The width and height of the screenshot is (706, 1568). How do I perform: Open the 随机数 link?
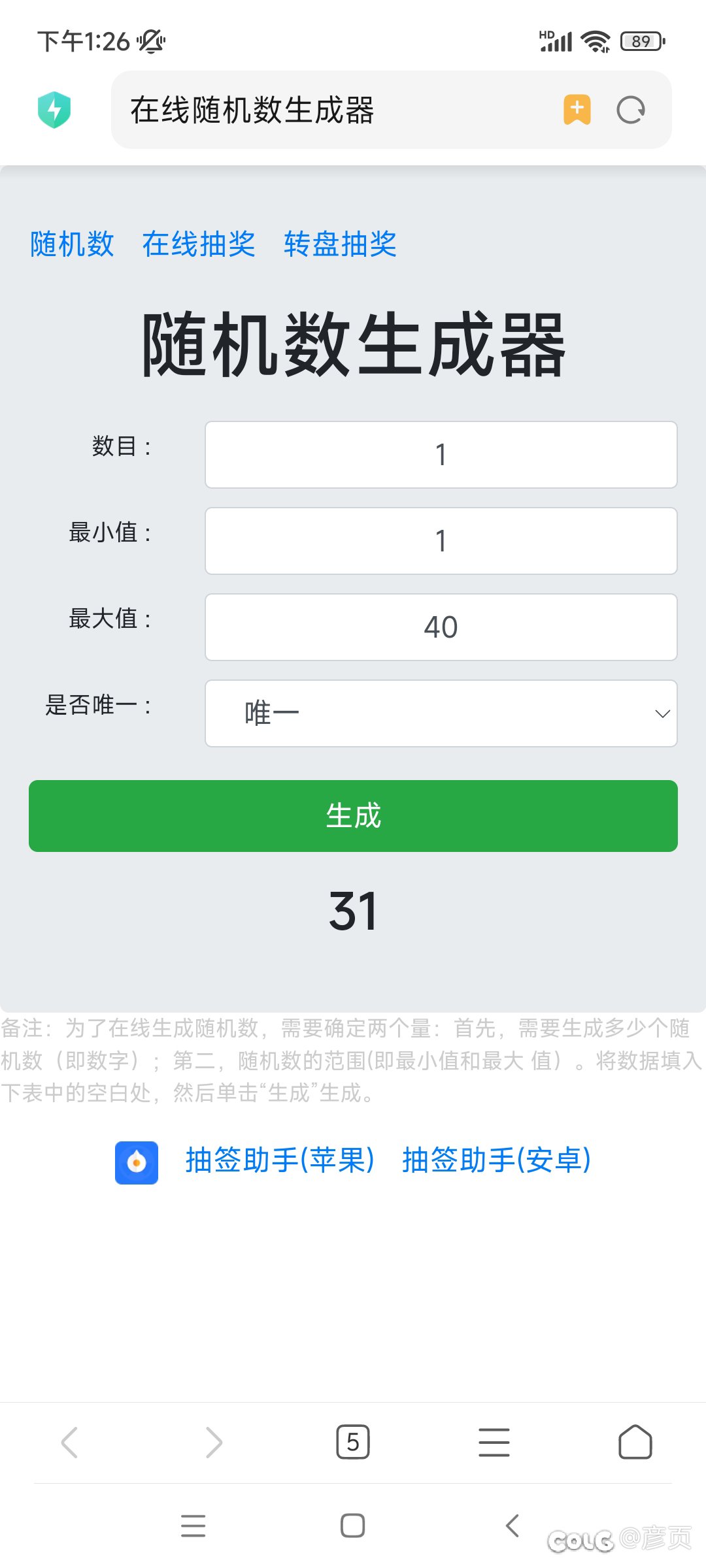point(72,244)
